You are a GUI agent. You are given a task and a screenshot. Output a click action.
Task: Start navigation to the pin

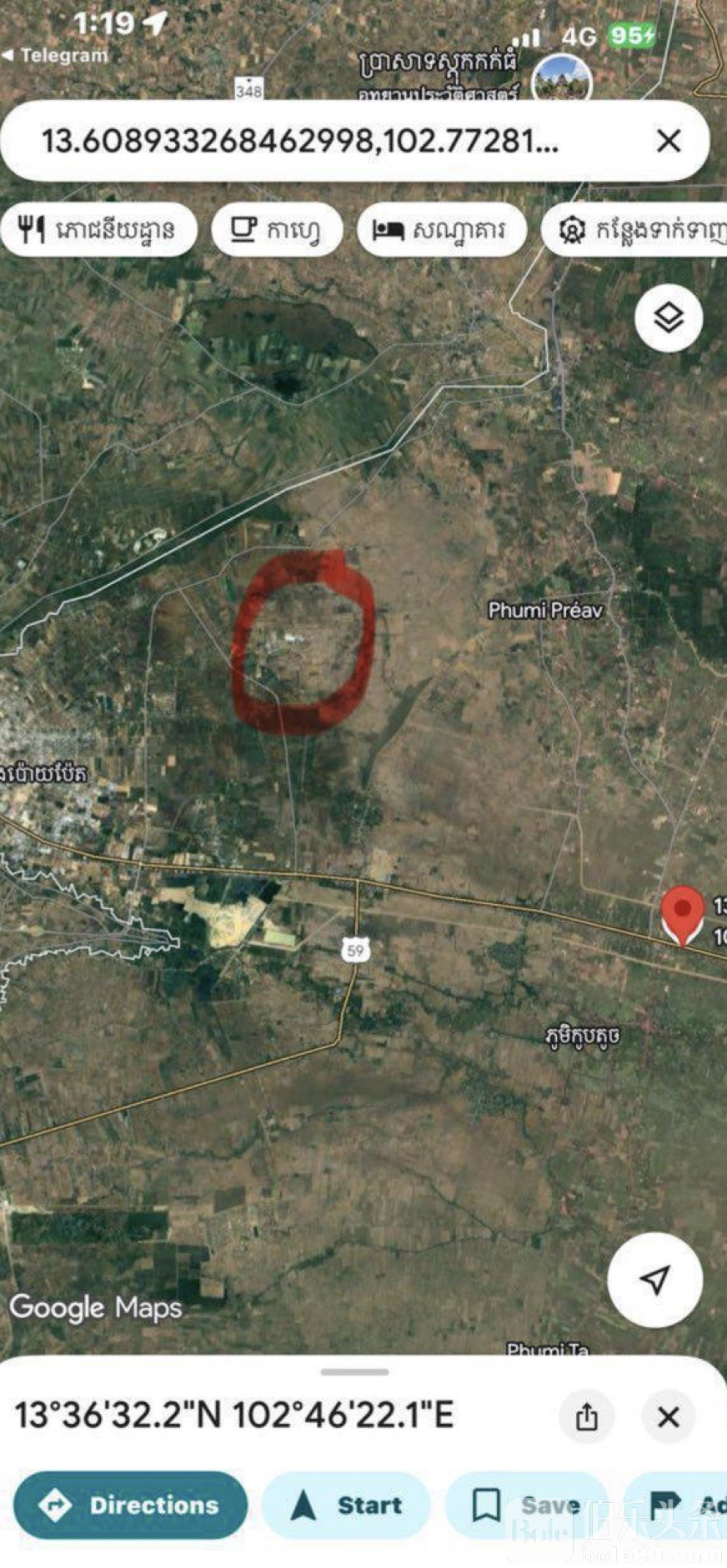(346, 1505)
